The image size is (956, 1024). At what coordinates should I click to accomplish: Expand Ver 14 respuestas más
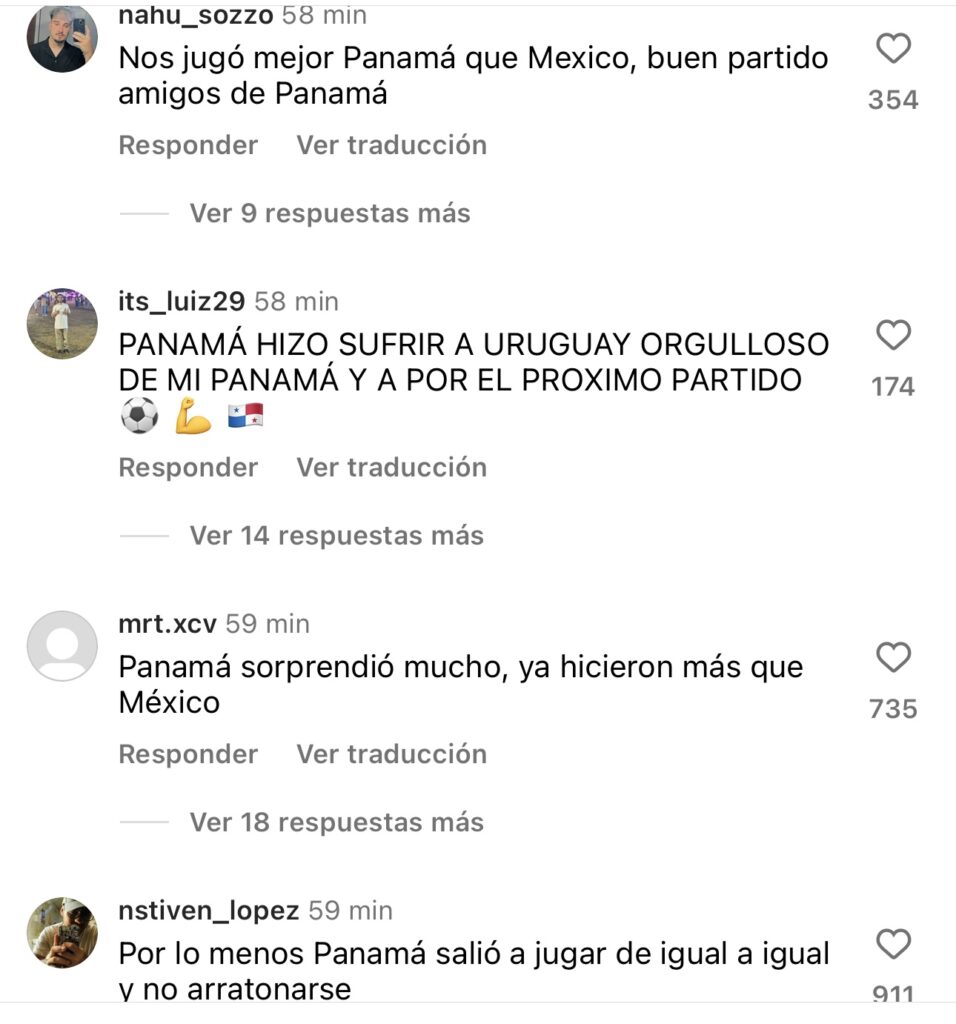(336, 536)
